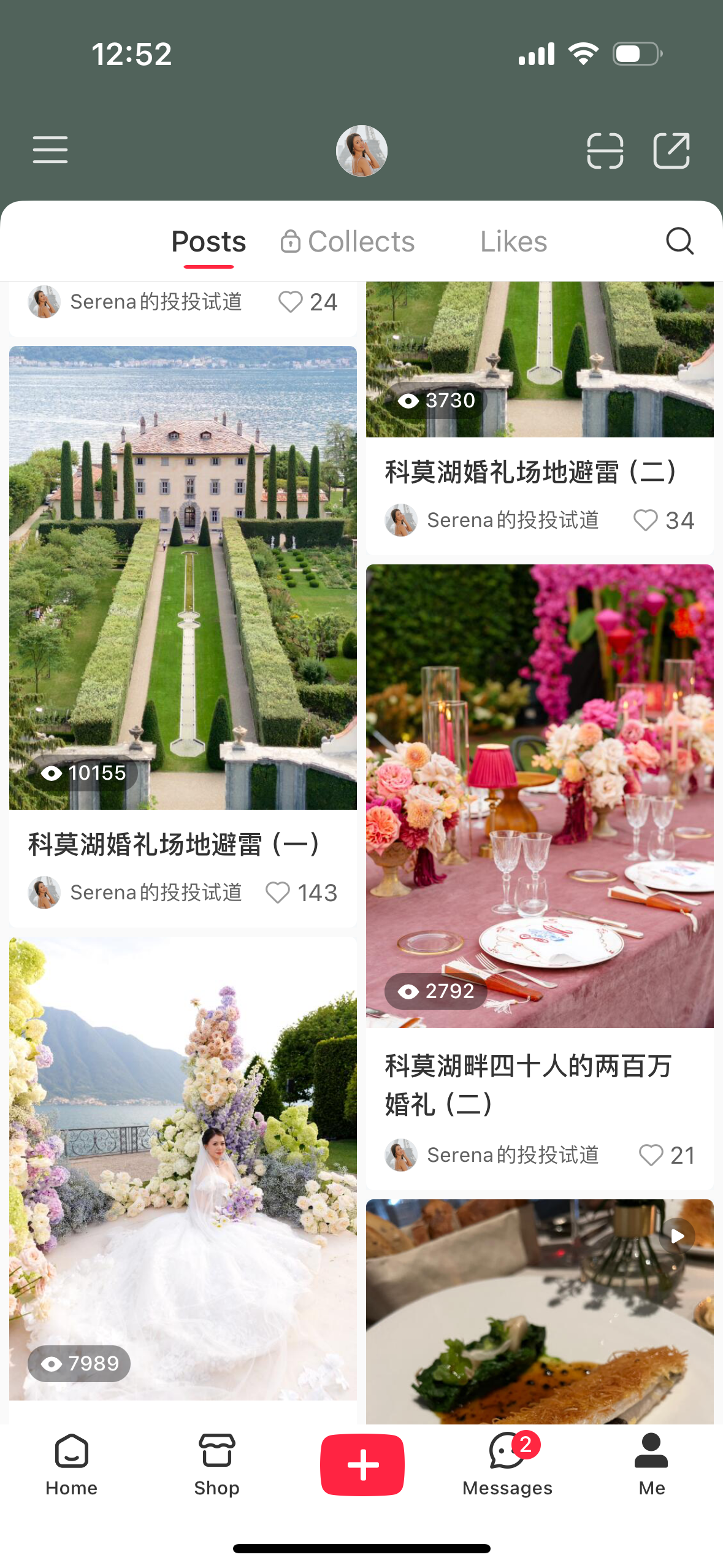Open the scan code icon

click(605, 150)
